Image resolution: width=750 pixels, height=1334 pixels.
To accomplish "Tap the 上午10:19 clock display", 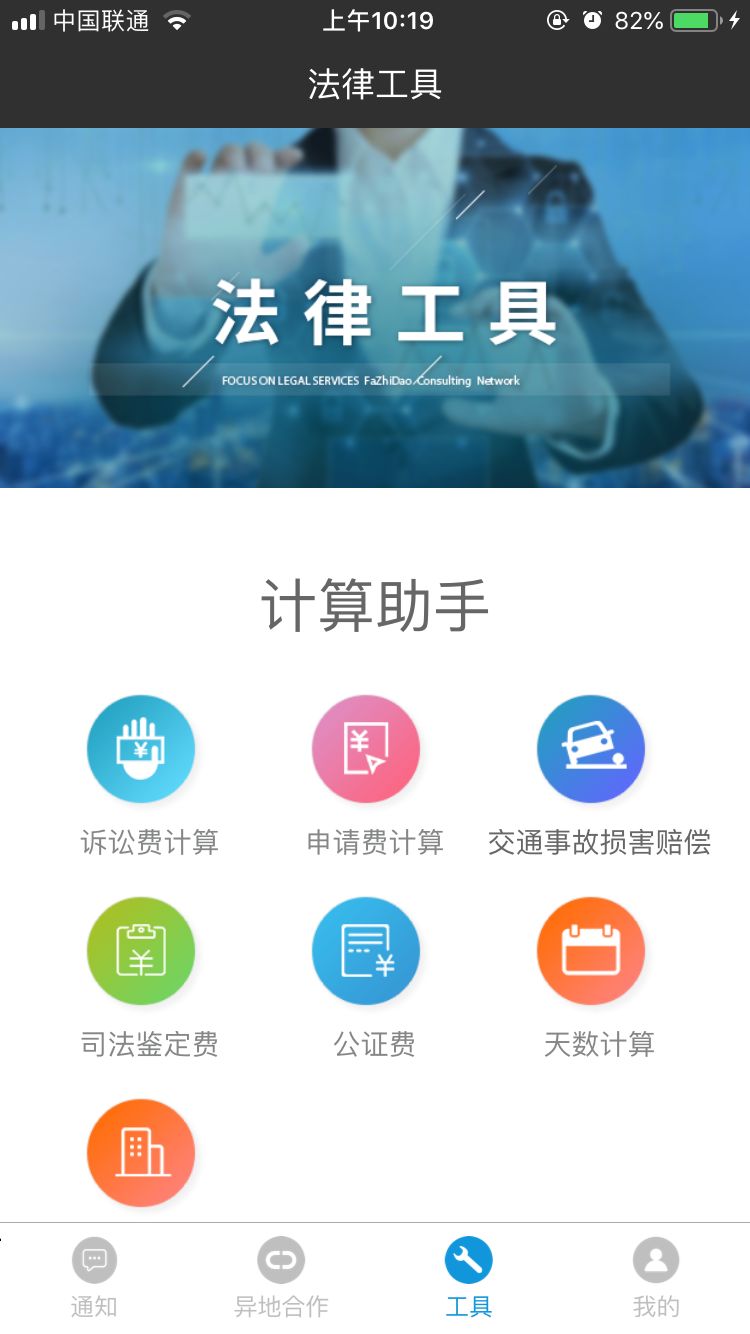I will tap(377, 20).
